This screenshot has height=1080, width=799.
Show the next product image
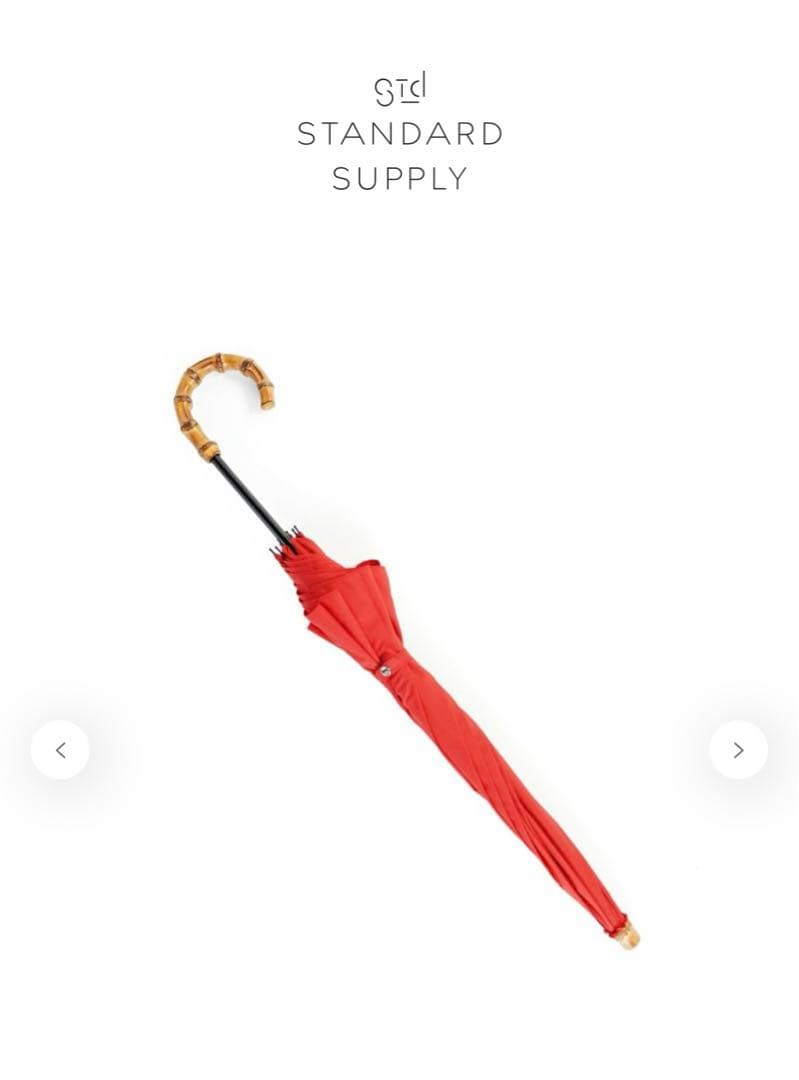click(x=738, y=750)
